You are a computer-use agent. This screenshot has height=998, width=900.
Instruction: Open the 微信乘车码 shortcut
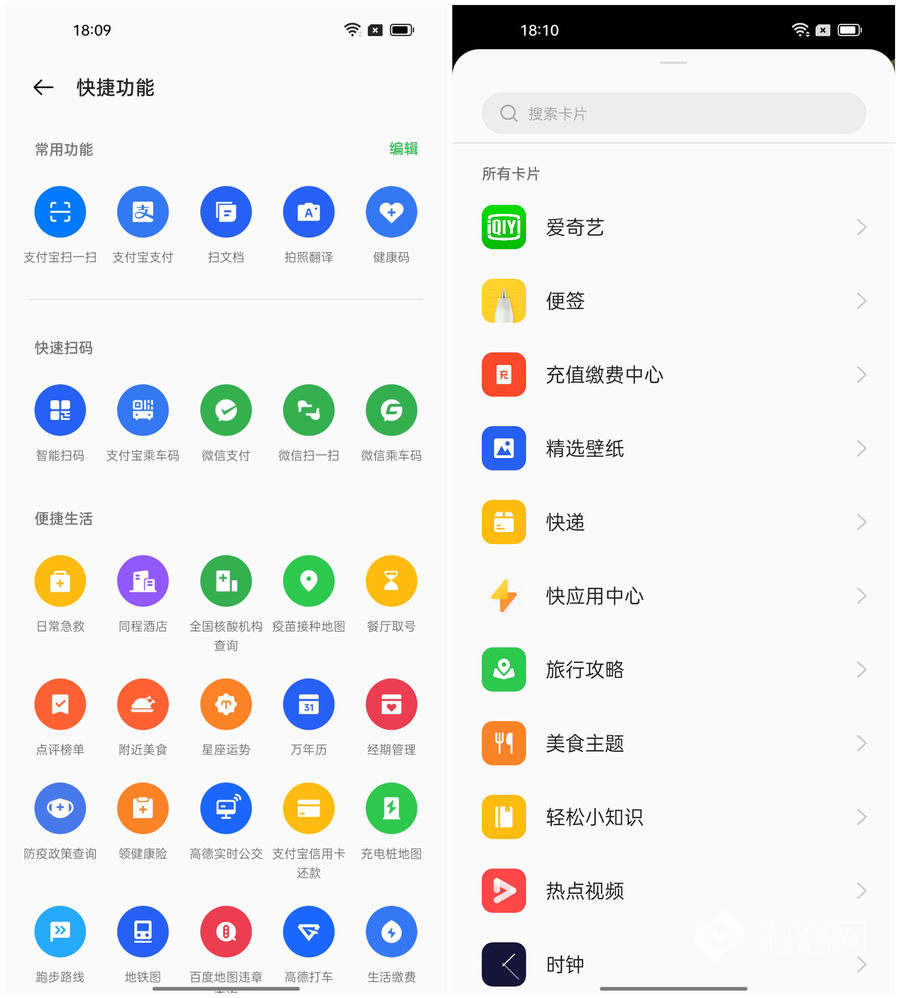click(x=391, y=410)
